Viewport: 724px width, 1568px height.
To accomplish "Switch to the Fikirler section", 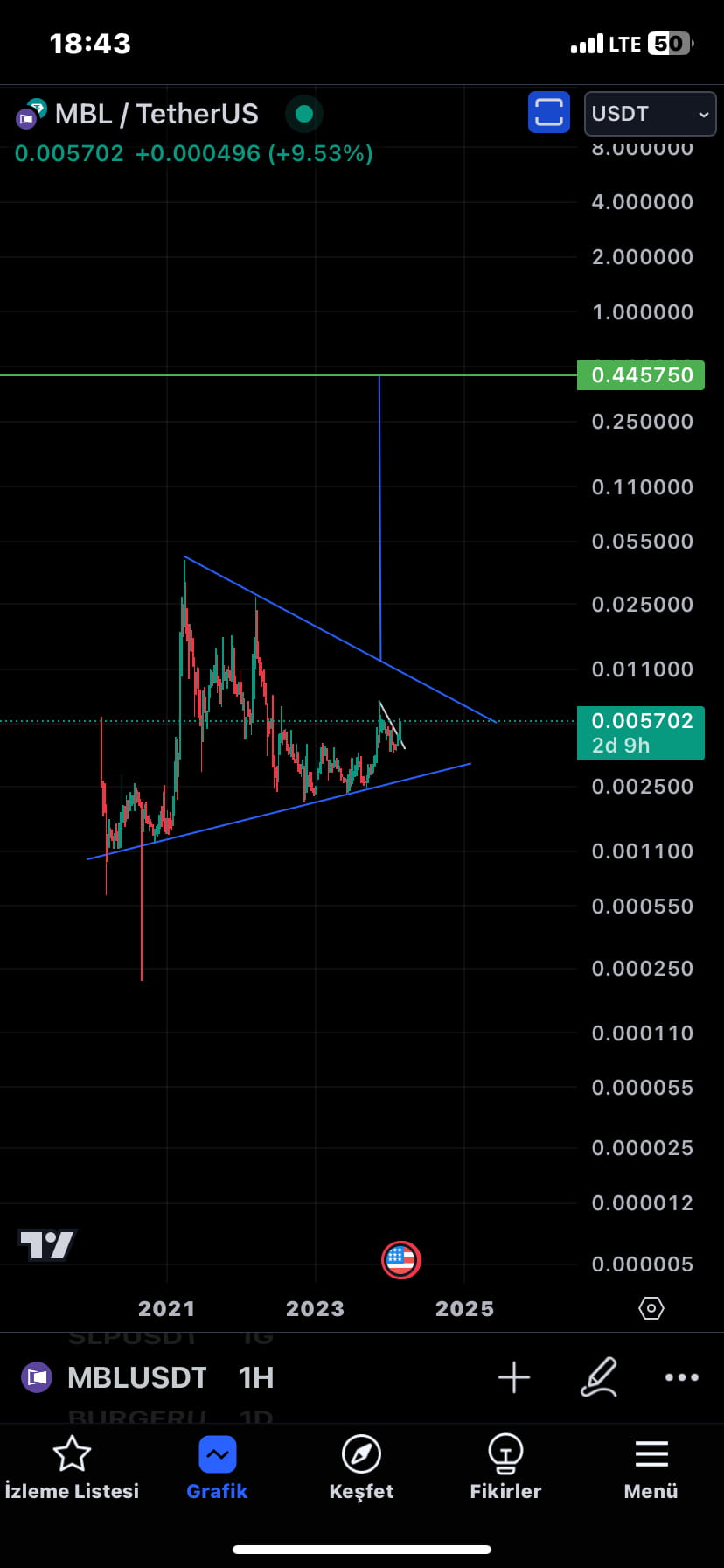I will [x=505, y=1468].
